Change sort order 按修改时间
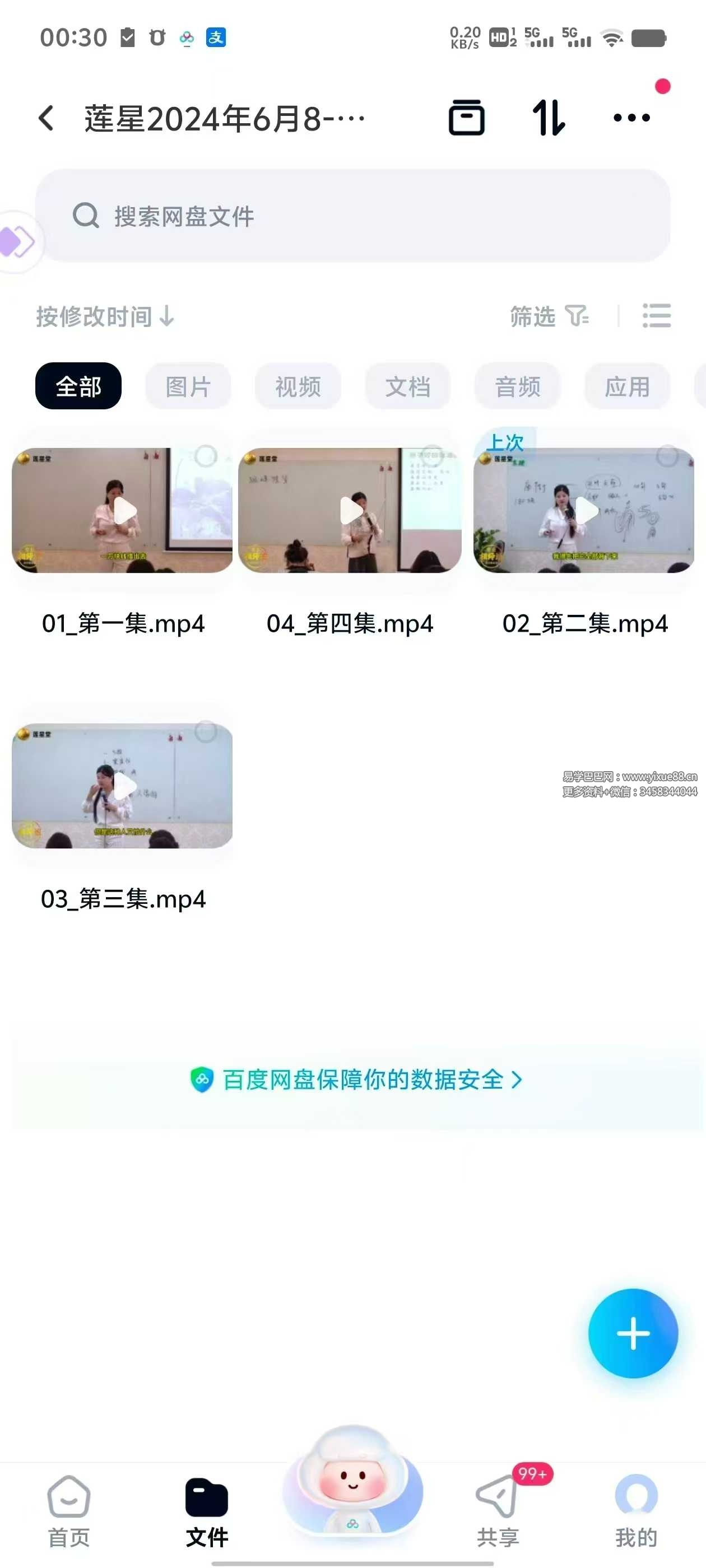Screen dimensions: 706x1568 (x=105, y=316)
